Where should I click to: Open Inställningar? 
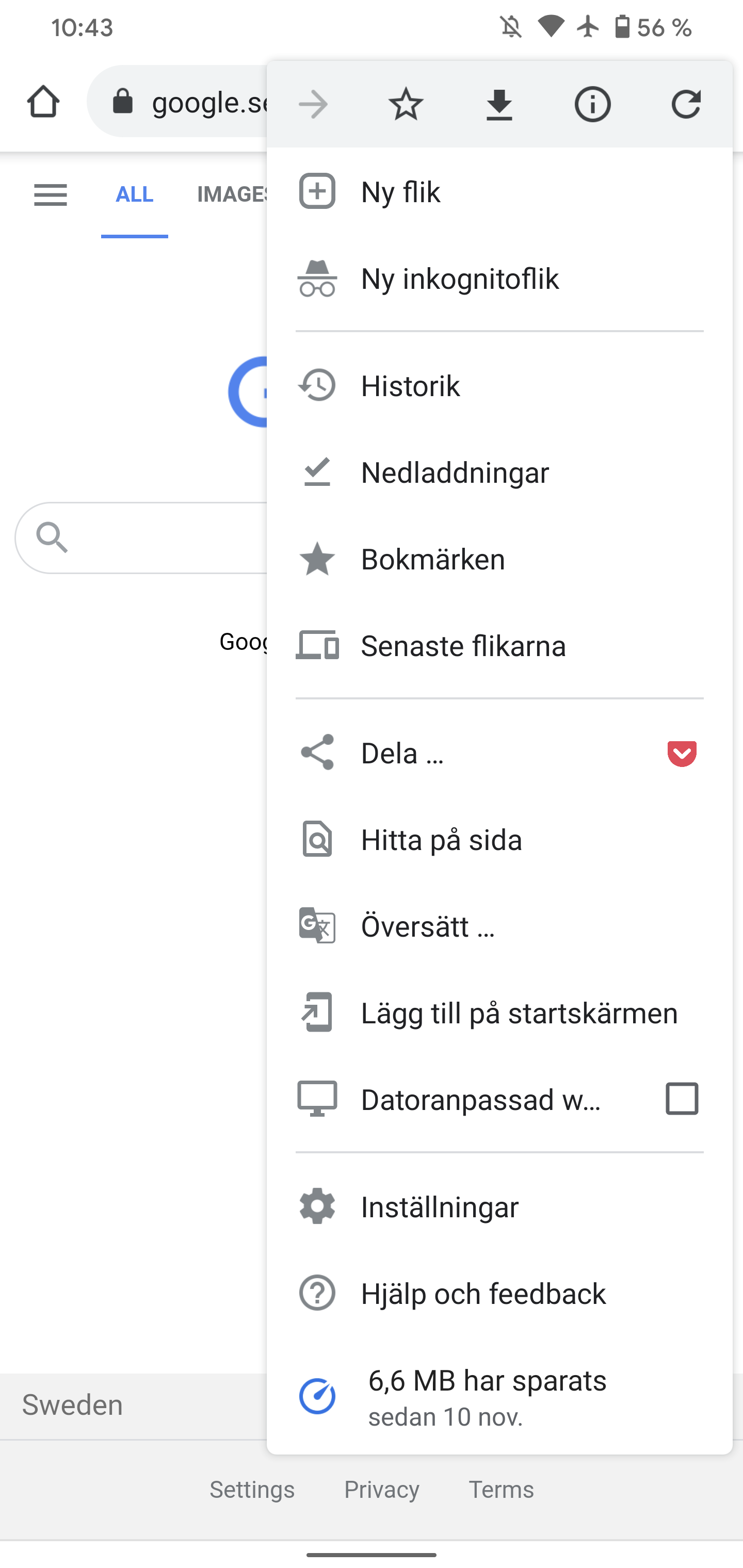[499, 1206]
